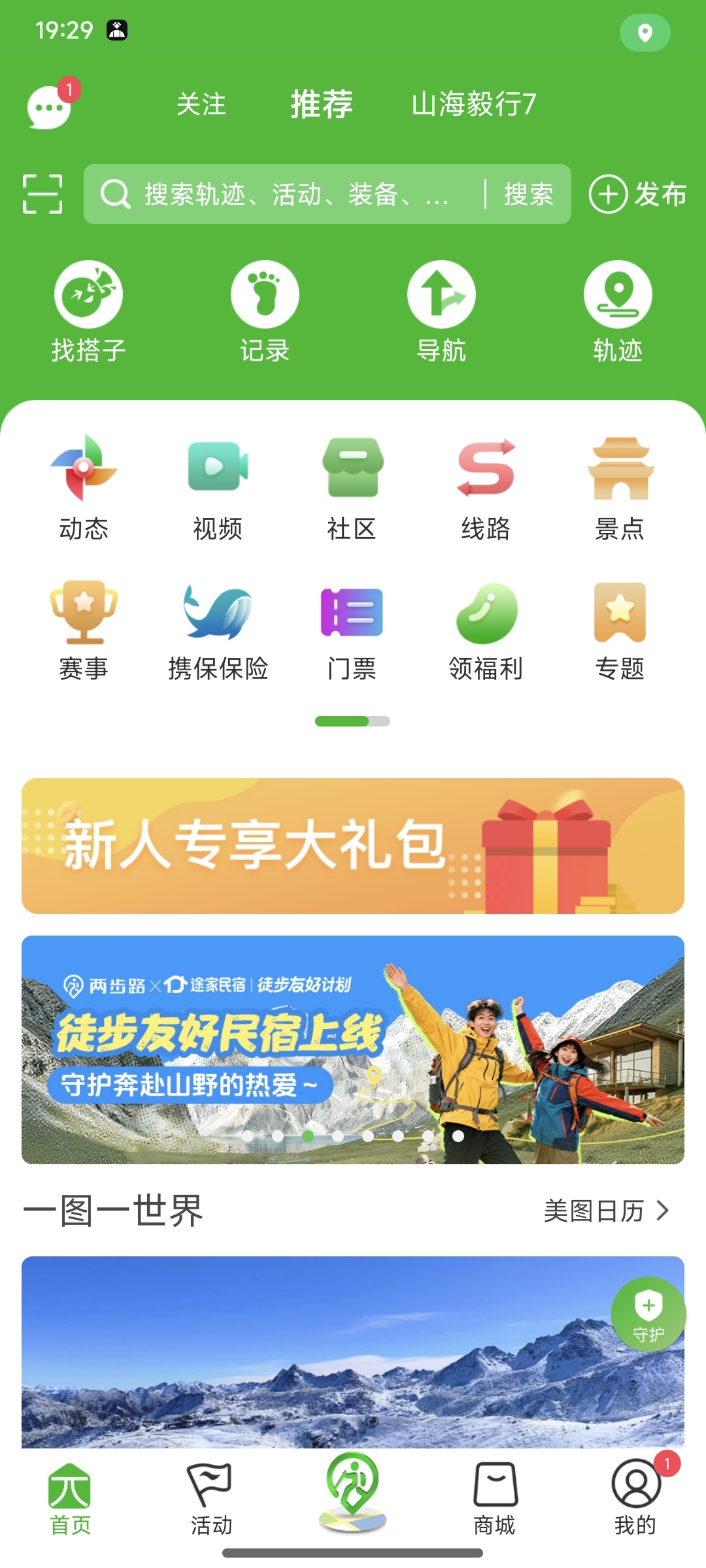Tap the 发布 button to publish
This screenshot has width=706, height=1568.
[x=637, y=194]
